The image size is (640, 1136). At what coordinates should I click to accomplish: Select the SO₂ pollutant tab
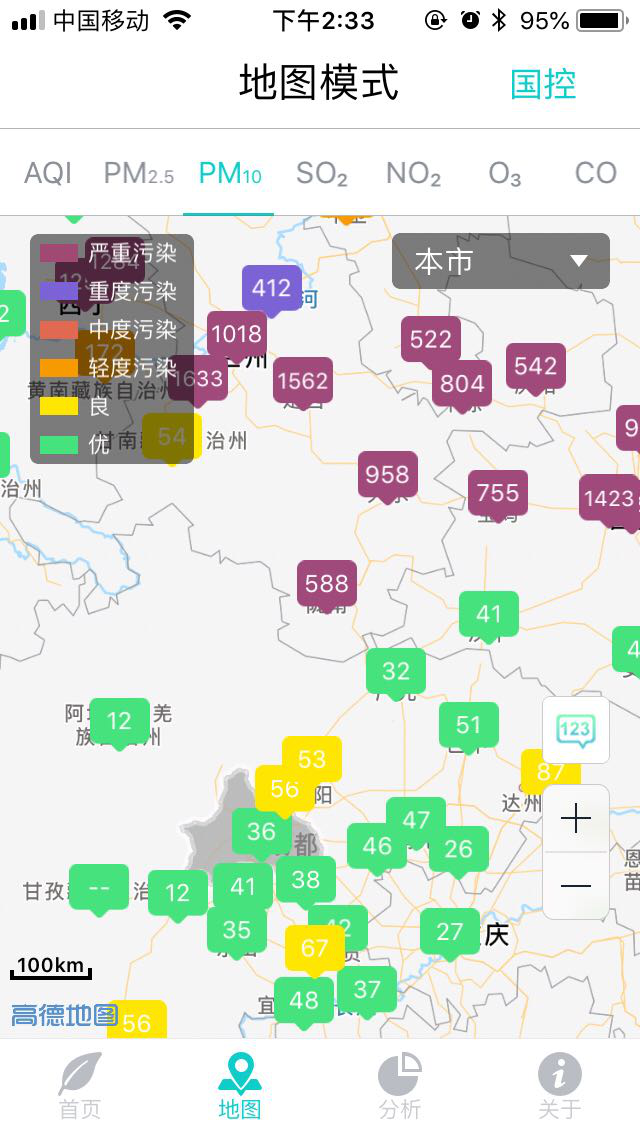pos(321,173)
